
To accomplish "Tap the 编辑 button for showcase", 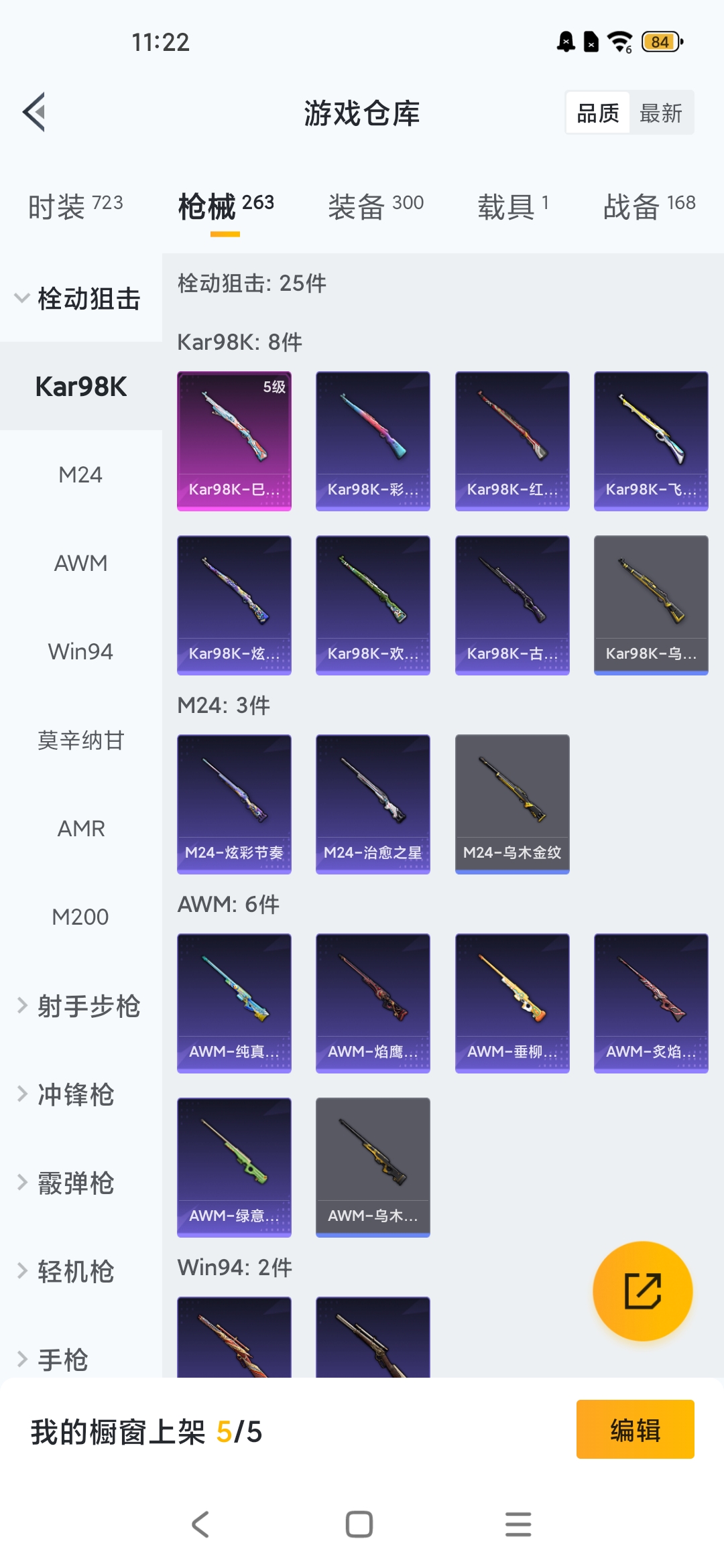I will 635,1429.
